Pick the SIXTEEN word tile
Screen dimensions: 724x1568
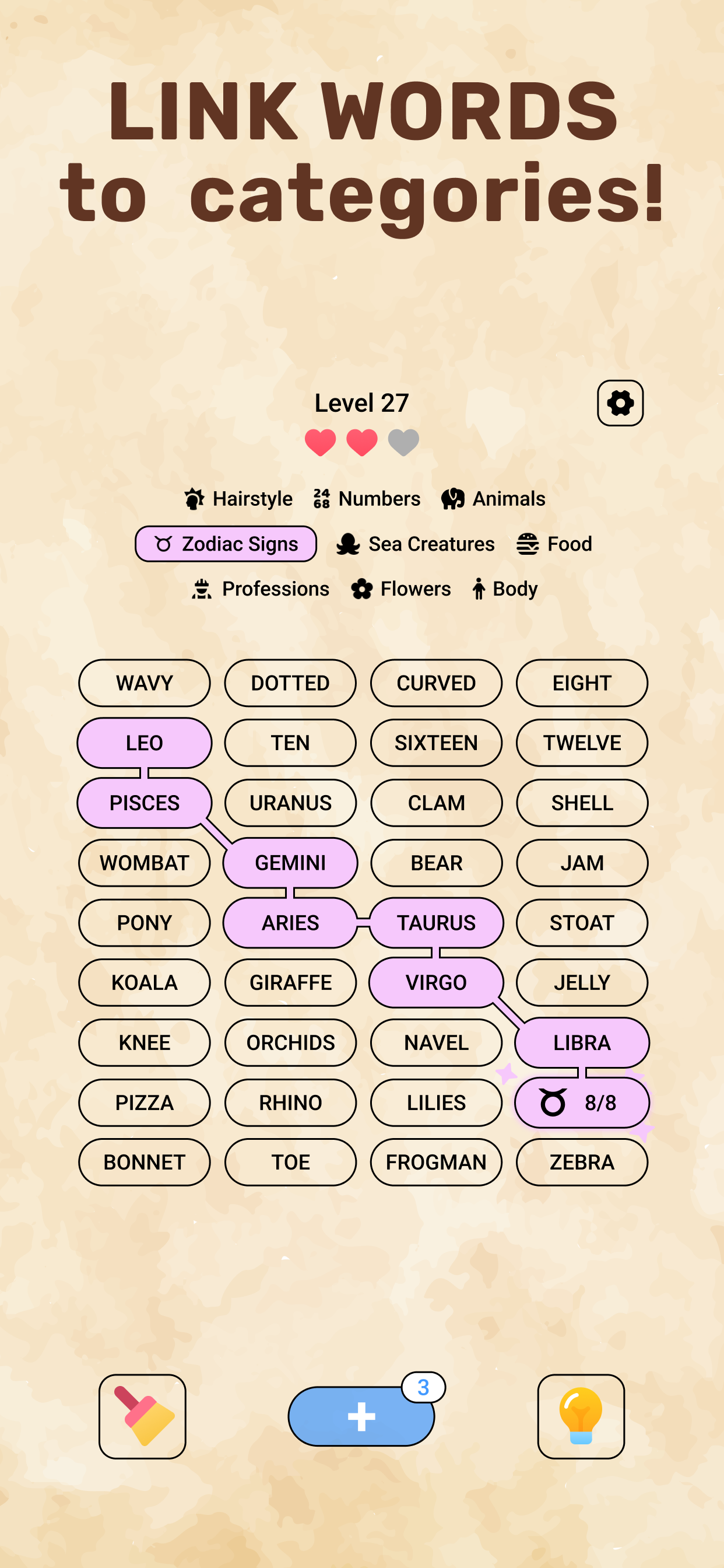[x=436, y=743]
